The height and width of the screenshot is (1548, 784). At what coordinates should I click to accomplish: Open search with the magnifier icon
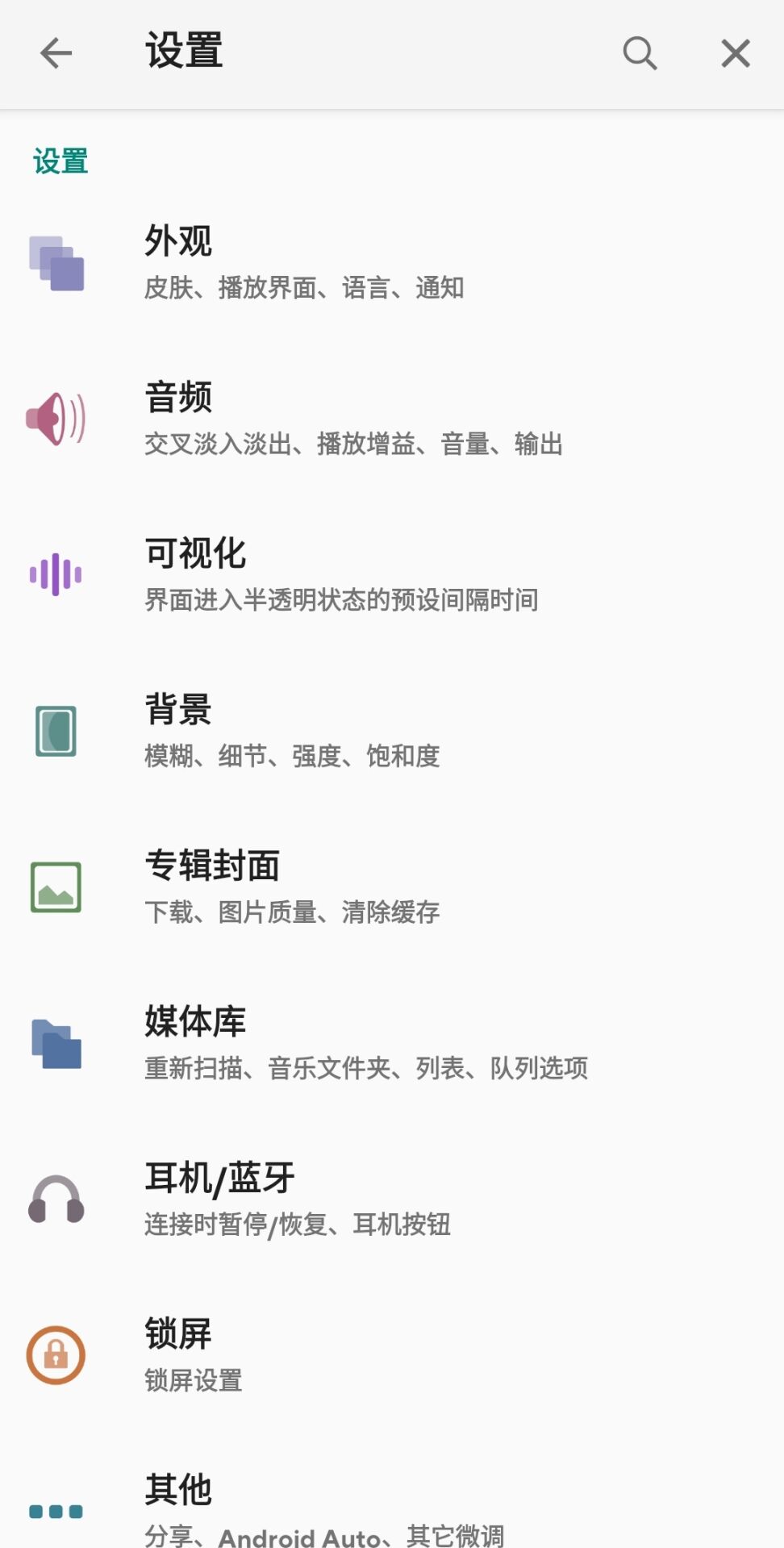click(638, 53)
